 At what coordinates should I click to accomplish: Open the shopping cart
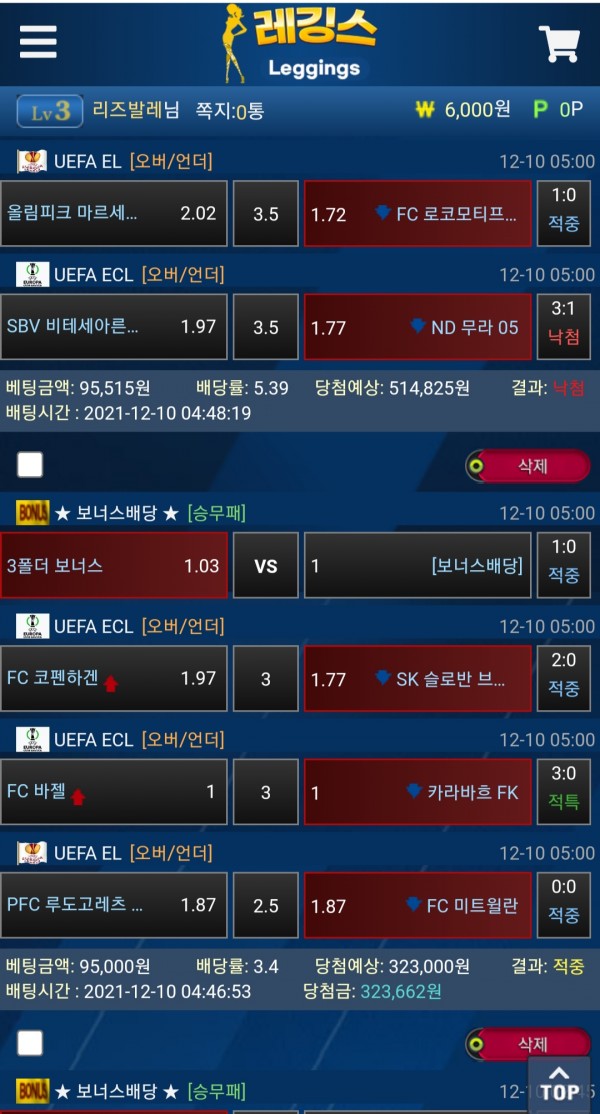point(559,43)
